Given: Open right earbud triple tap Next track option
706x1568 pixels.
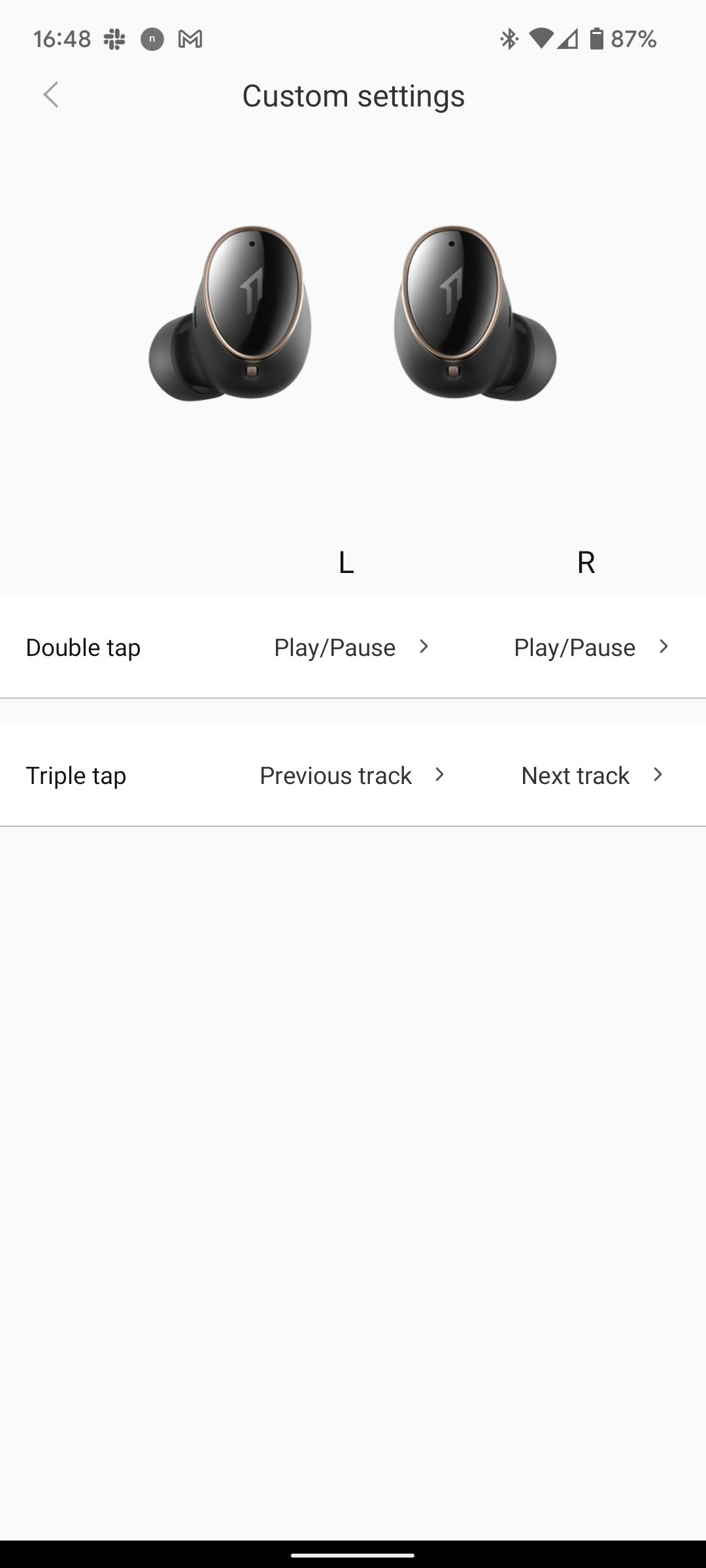Looking at the screenshot, I should pyautogui.click(x=591, y=776).
